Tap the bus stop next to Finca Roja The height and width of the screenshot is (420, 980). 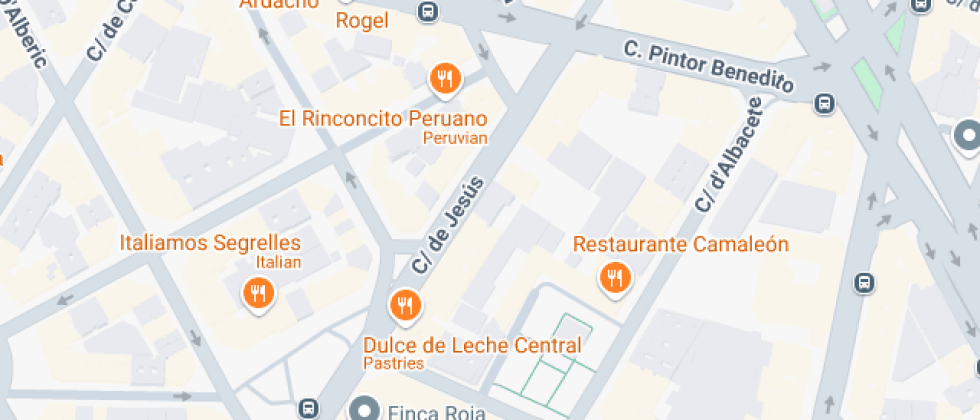click(x=308, y=409)
